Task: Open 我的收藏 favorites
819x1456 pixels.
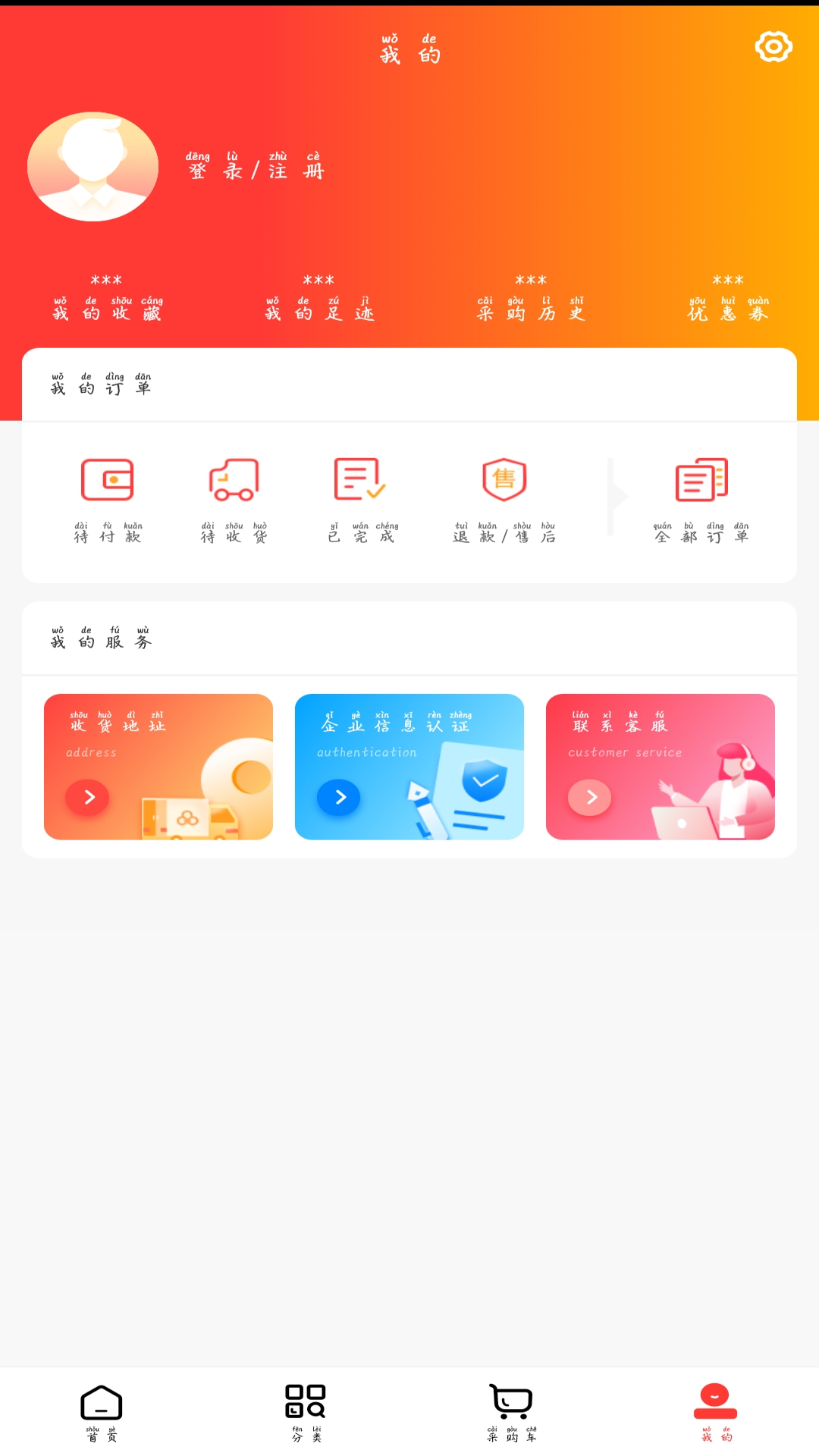Action: [x=106, y=299]
